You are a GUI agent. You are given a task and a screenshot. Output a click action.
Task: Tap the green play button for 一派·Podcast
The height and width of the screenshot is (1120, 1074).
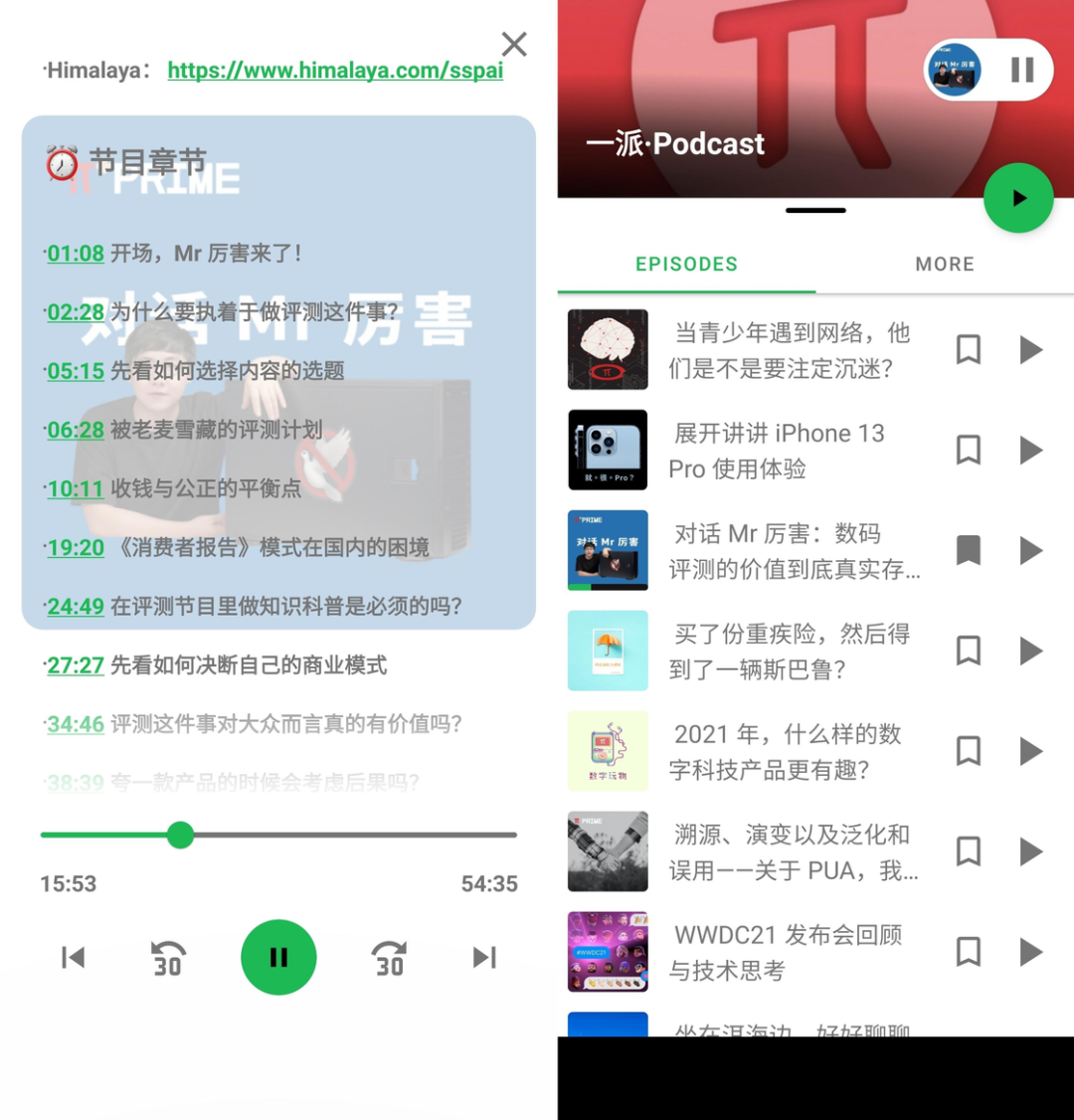1018,199
